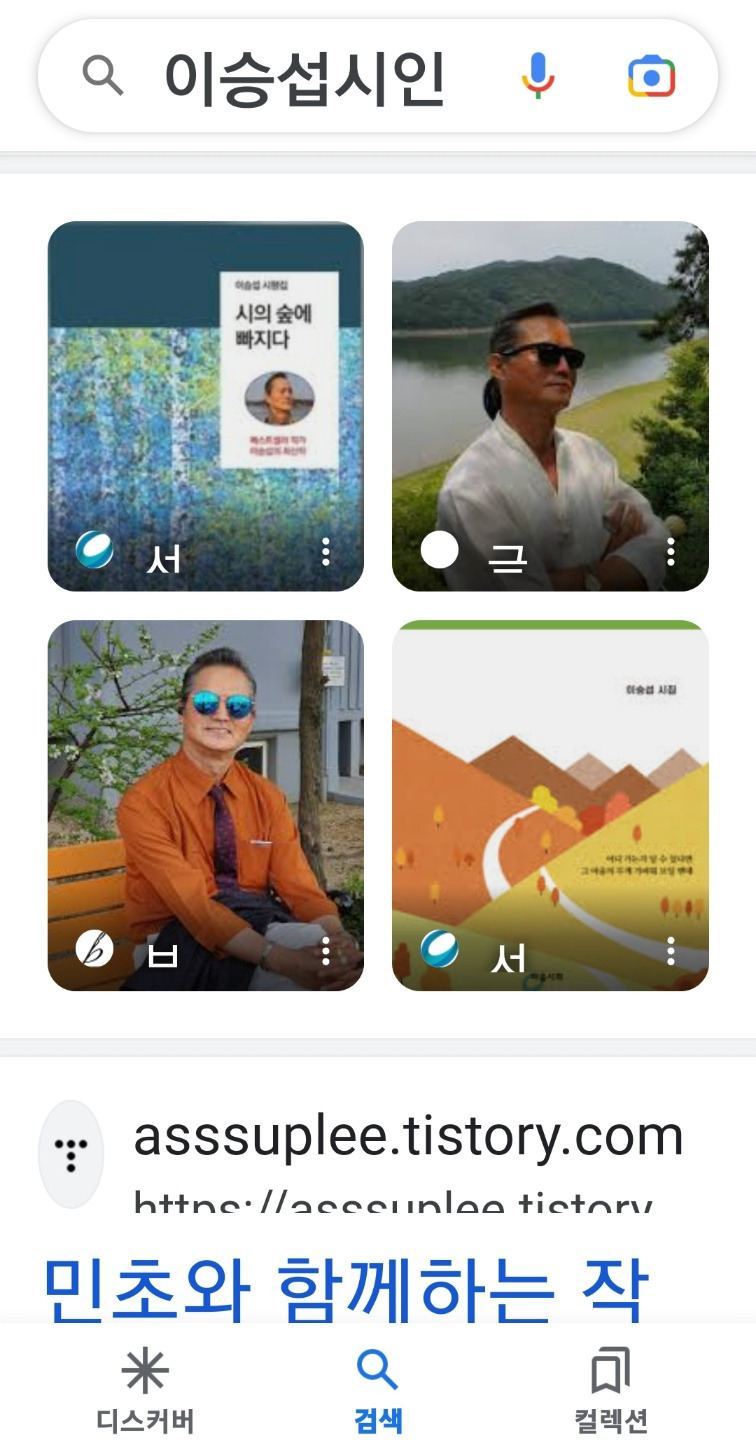Open options menu on autumn mountain cover
Screen dimensions: 756x1455
(x=671, y=951)
